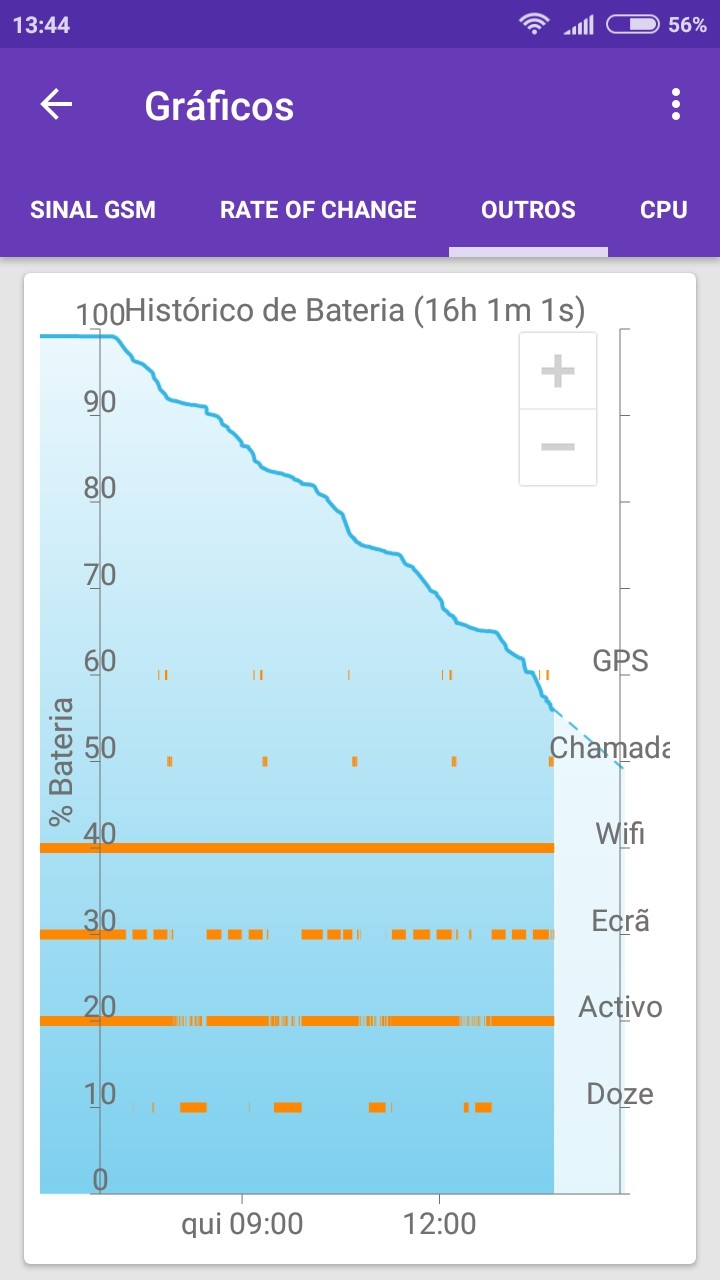Open the overflow menu

point(676,105)
